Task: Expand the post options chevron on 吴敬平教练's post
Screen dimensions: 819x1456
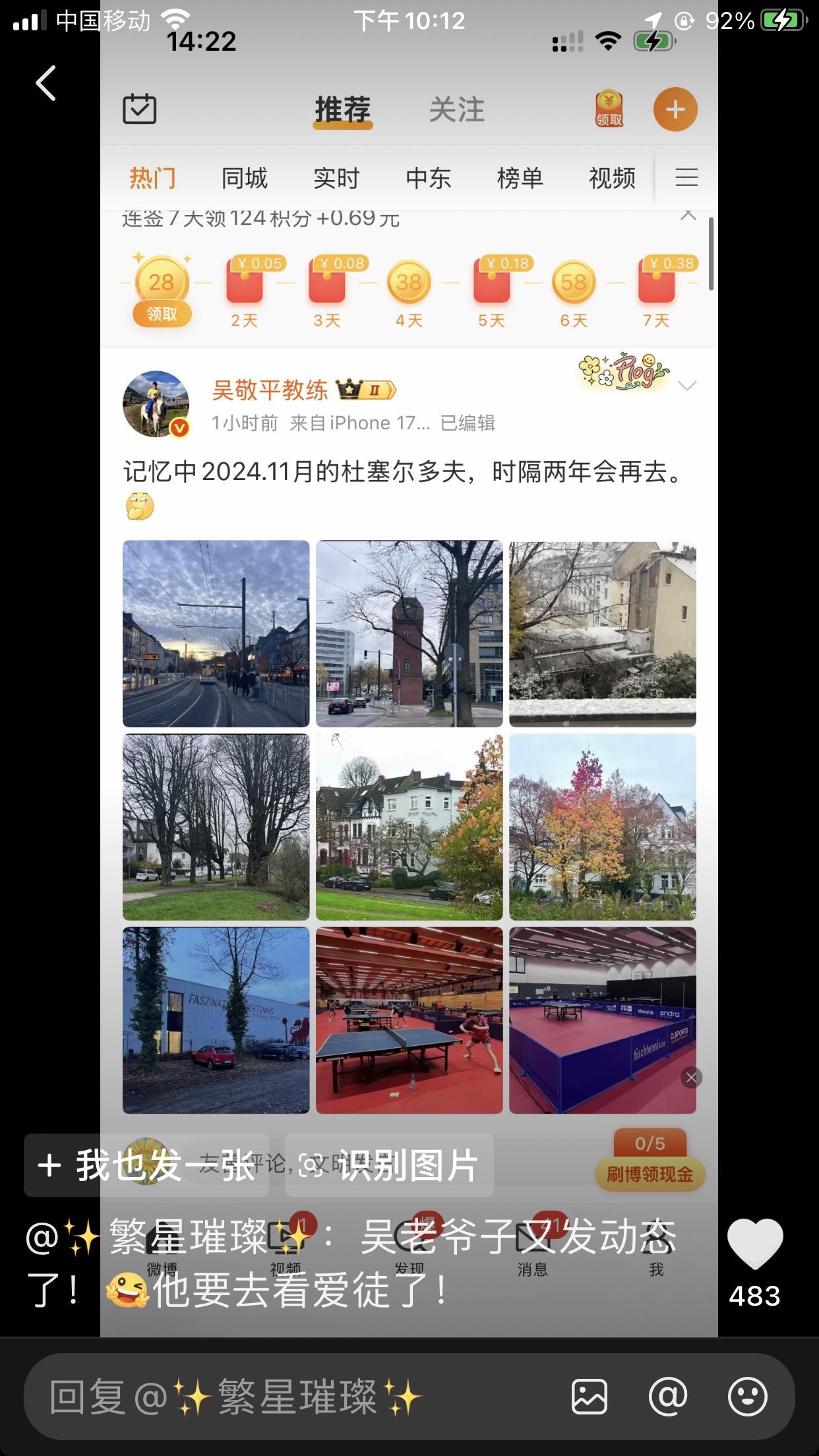Action: click(x=688, y=384)
